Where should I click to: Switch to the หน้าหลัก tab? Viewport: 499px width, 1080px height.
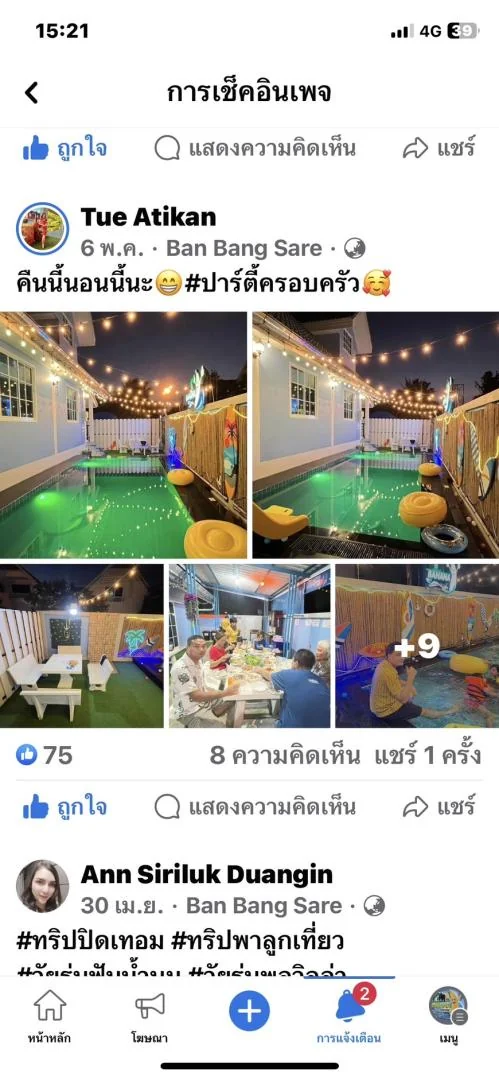(50, 1015)
